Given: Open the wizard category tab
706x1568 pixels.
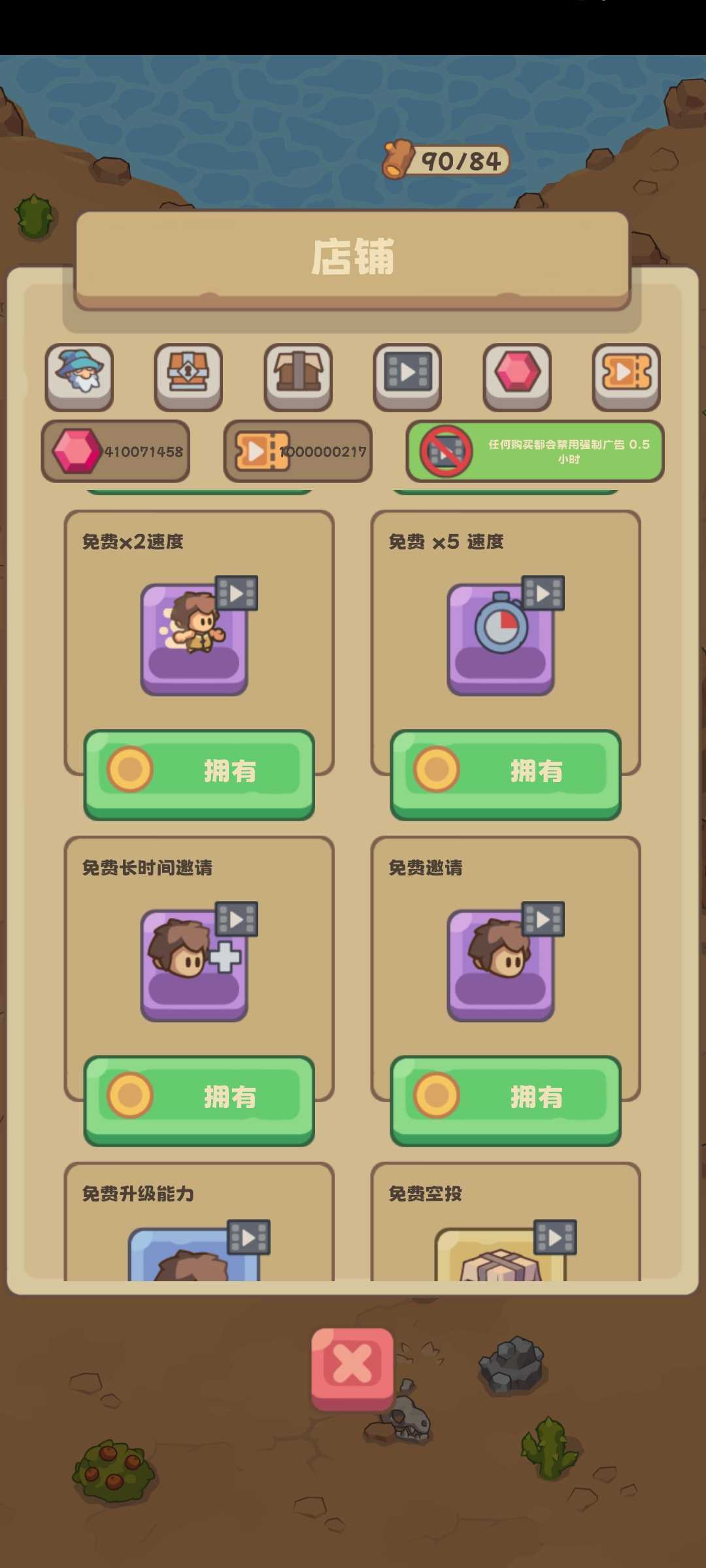Looking at the screenshot, I should tap(79, 376).
